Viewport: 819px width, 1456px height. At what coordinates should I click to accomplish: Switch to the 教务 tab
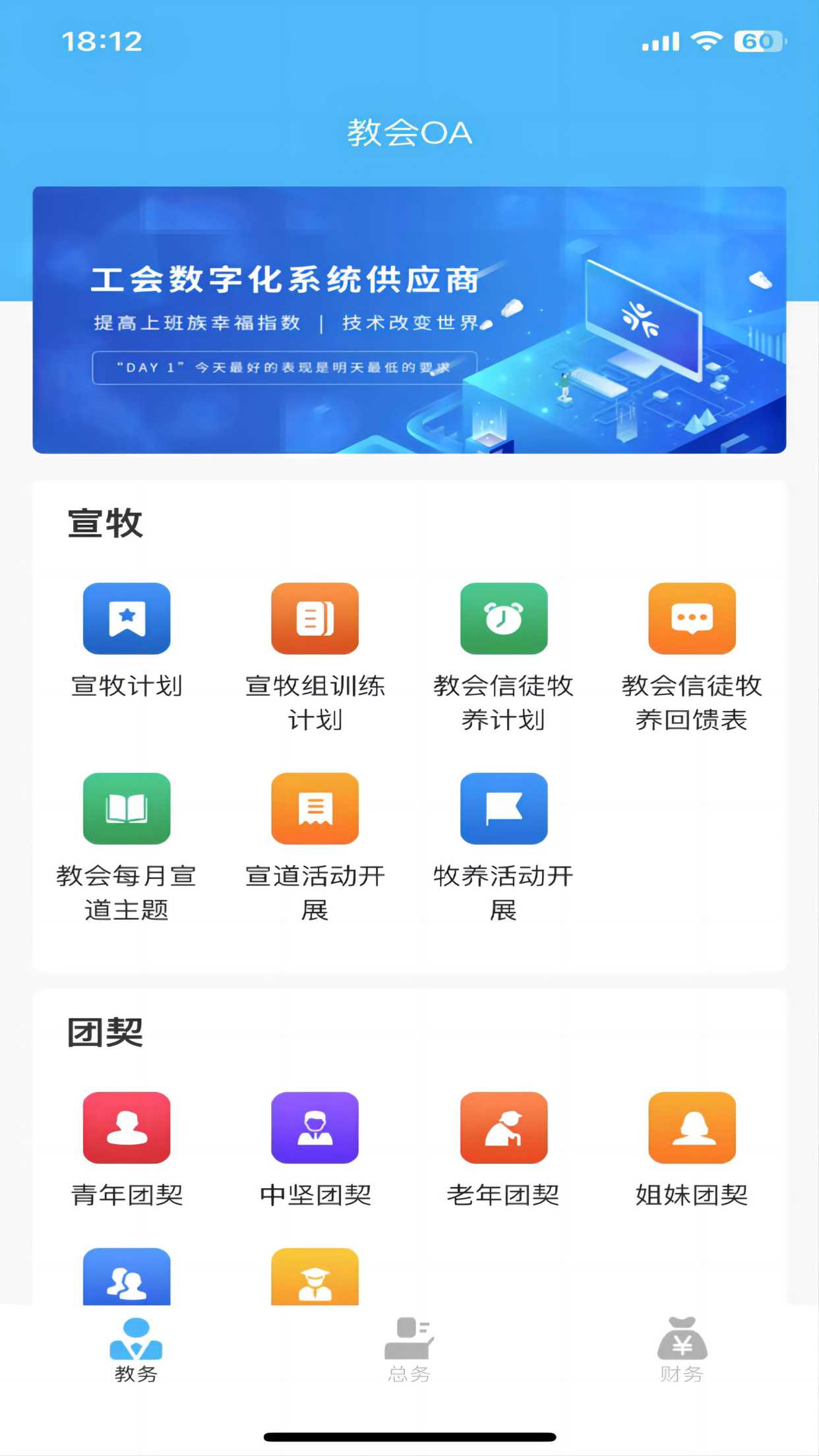136,1352
